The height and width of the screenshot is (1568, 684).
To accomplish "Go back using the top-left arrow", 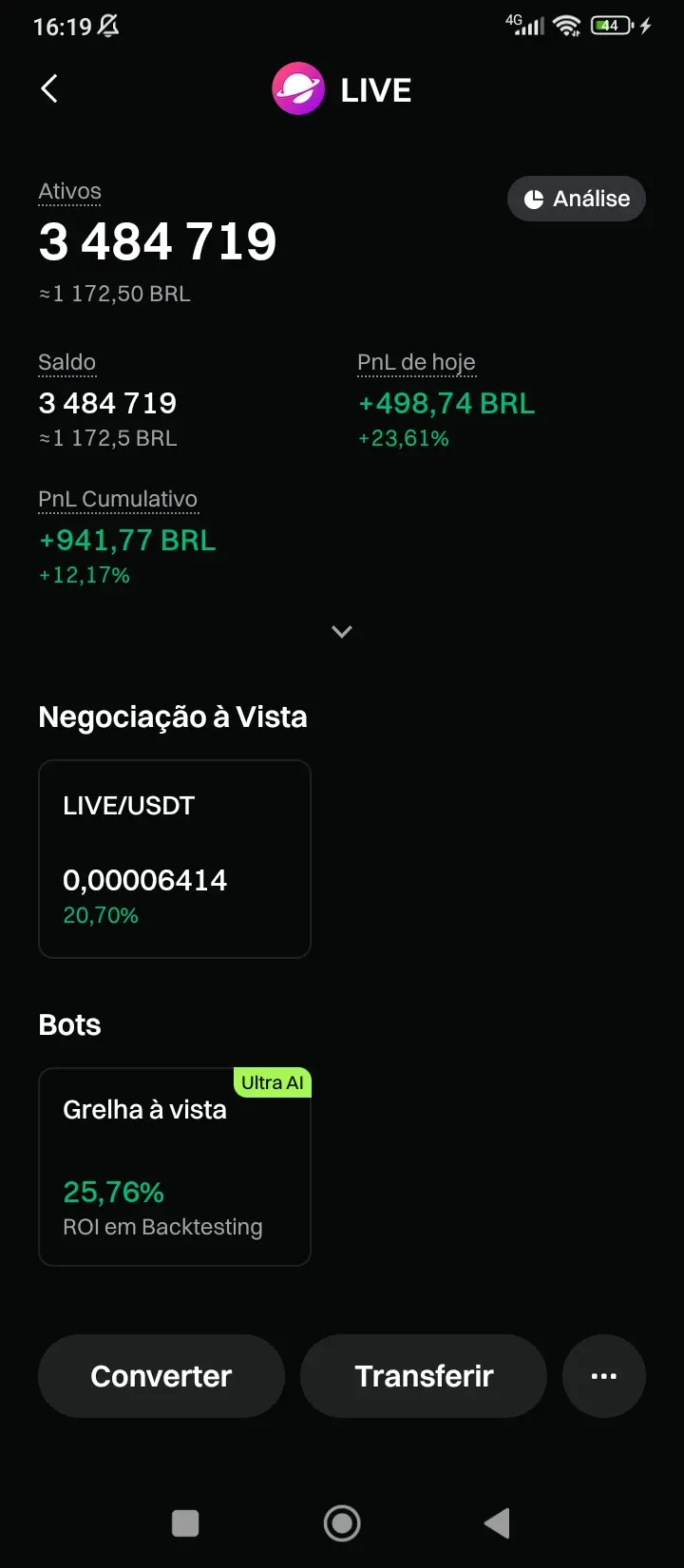I will coord(49,89).
